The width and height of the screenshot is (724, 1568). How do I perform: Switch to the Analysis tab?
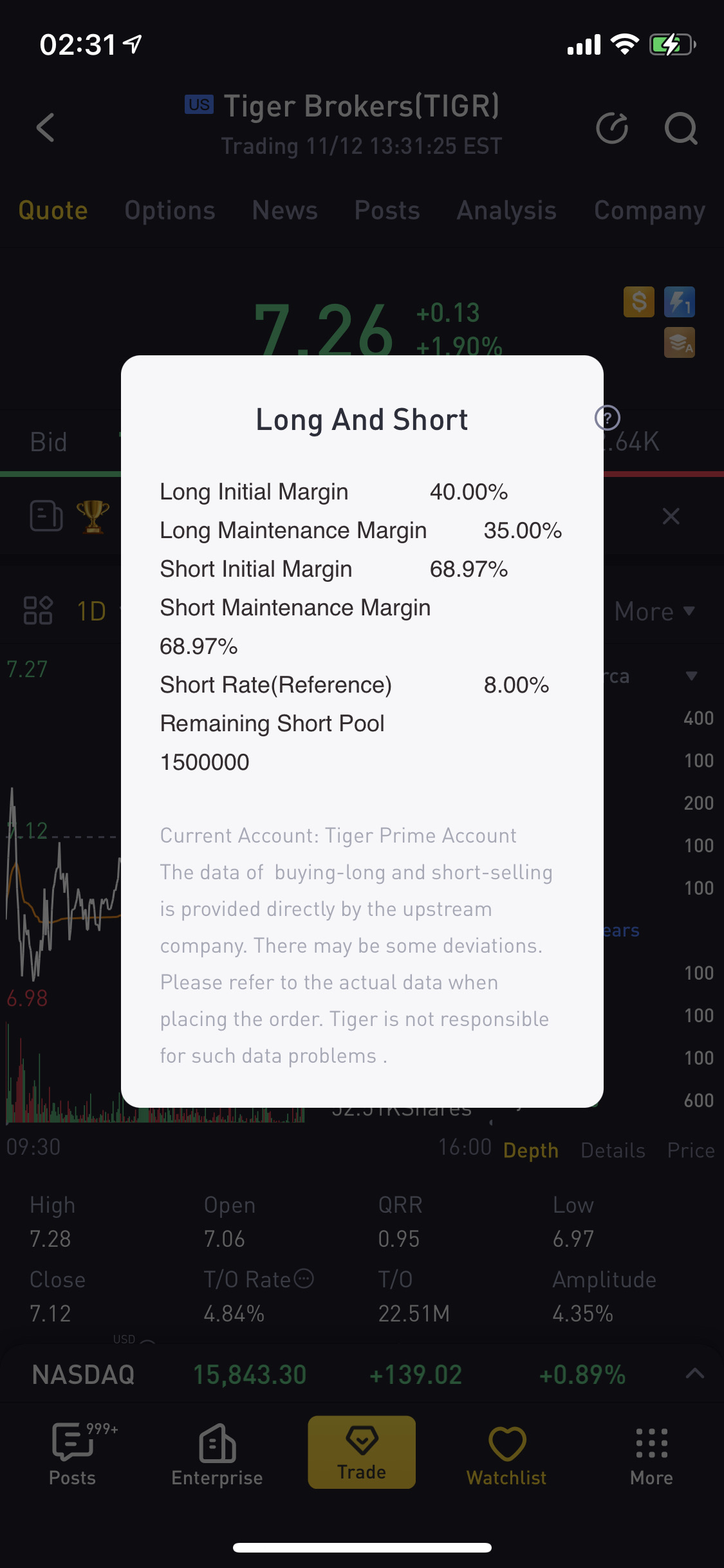pyautogui.click(x=506, y=210)
